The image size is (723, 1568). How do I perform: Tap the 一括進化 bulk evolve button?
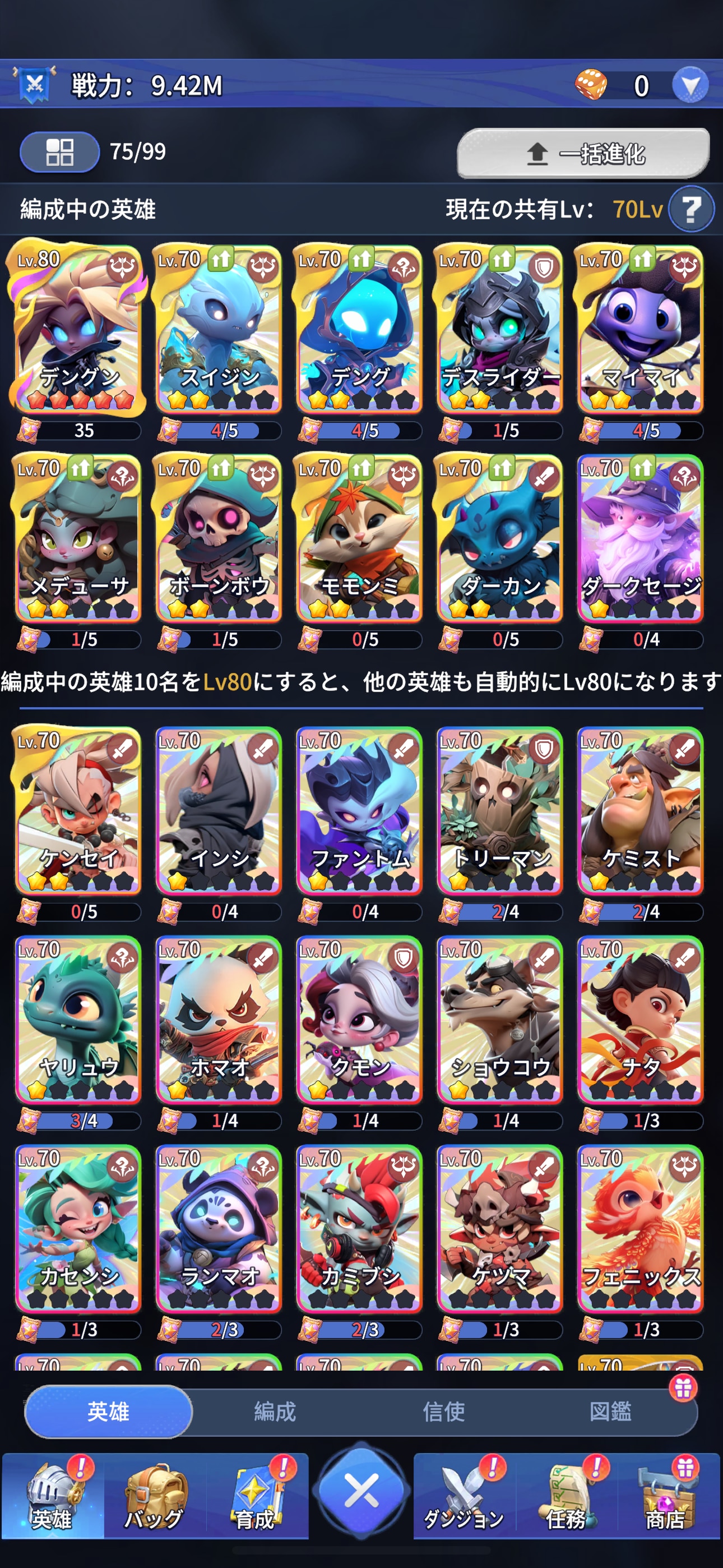coord(583,154)
